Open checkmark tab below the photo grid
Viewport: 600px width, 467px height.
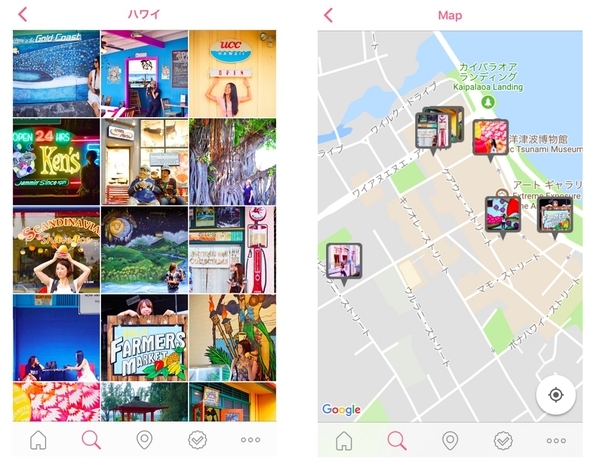[197, 440]
